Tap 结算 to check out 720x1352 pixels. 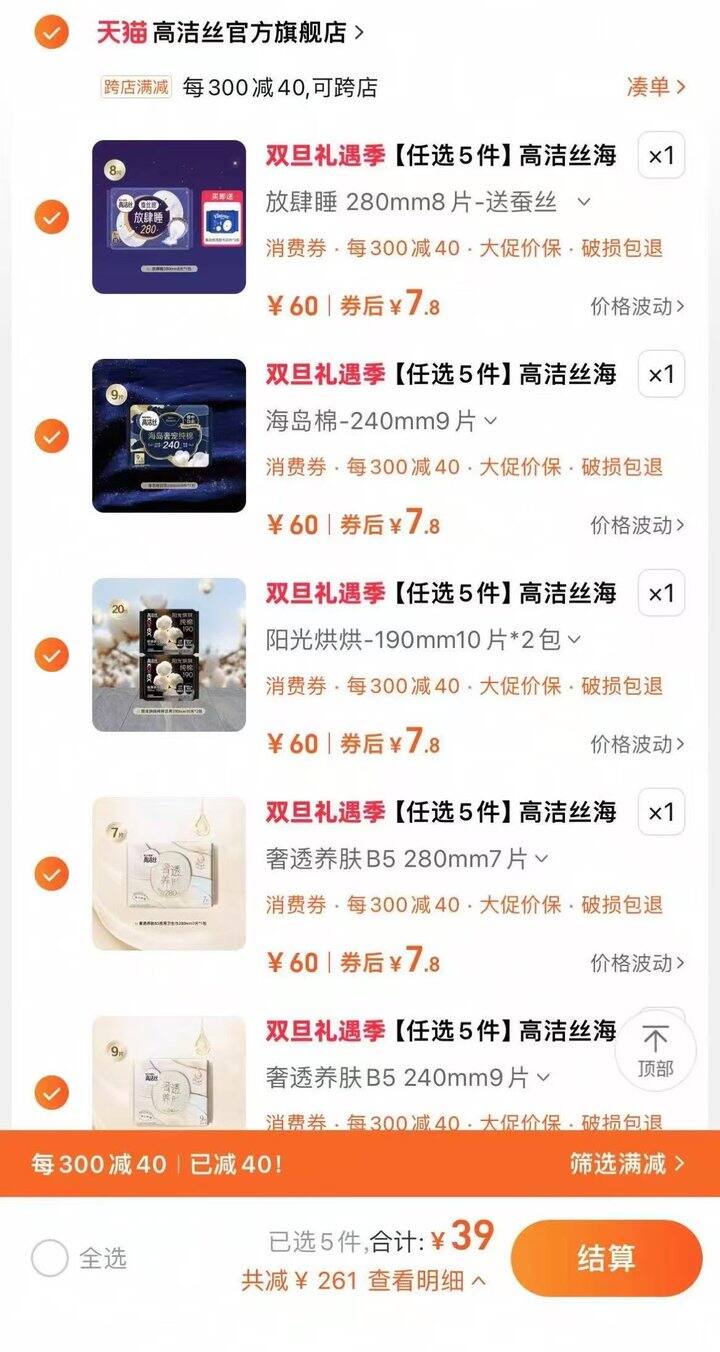(x=606, y=1258)
